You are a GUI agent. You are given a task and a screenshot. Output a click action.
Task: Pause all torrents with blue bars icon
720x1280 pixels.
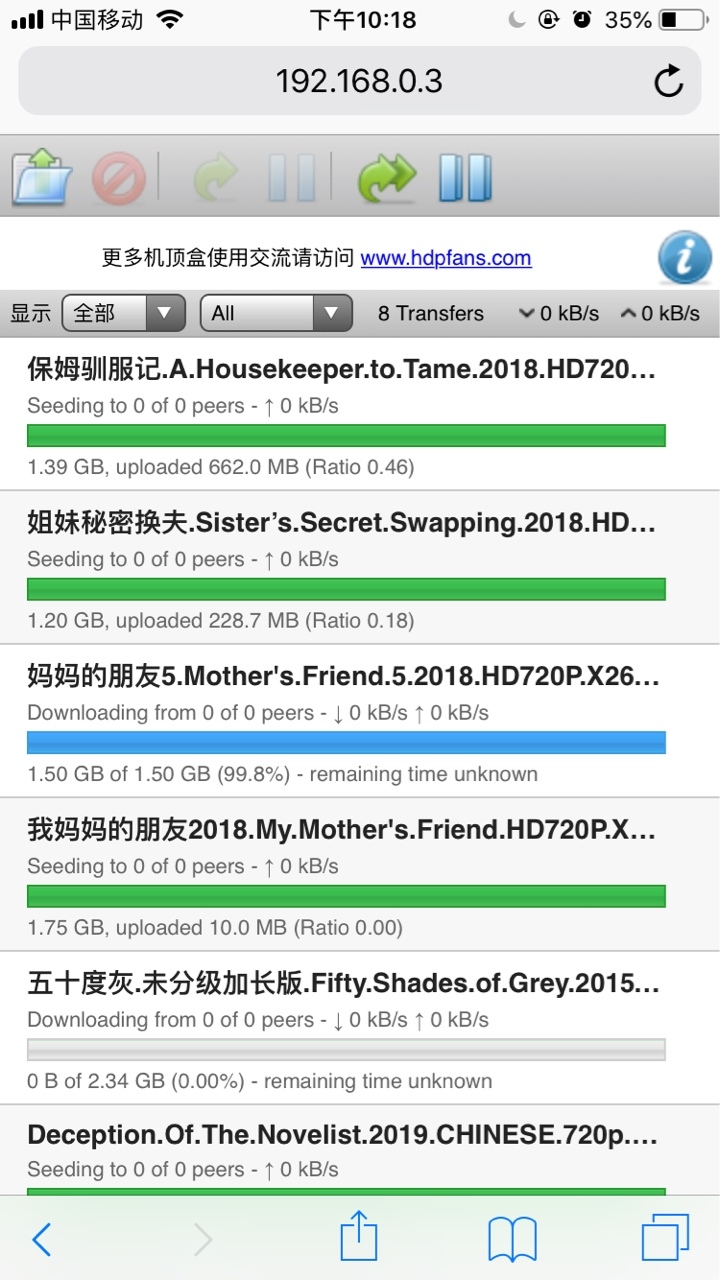click(465, 177)
